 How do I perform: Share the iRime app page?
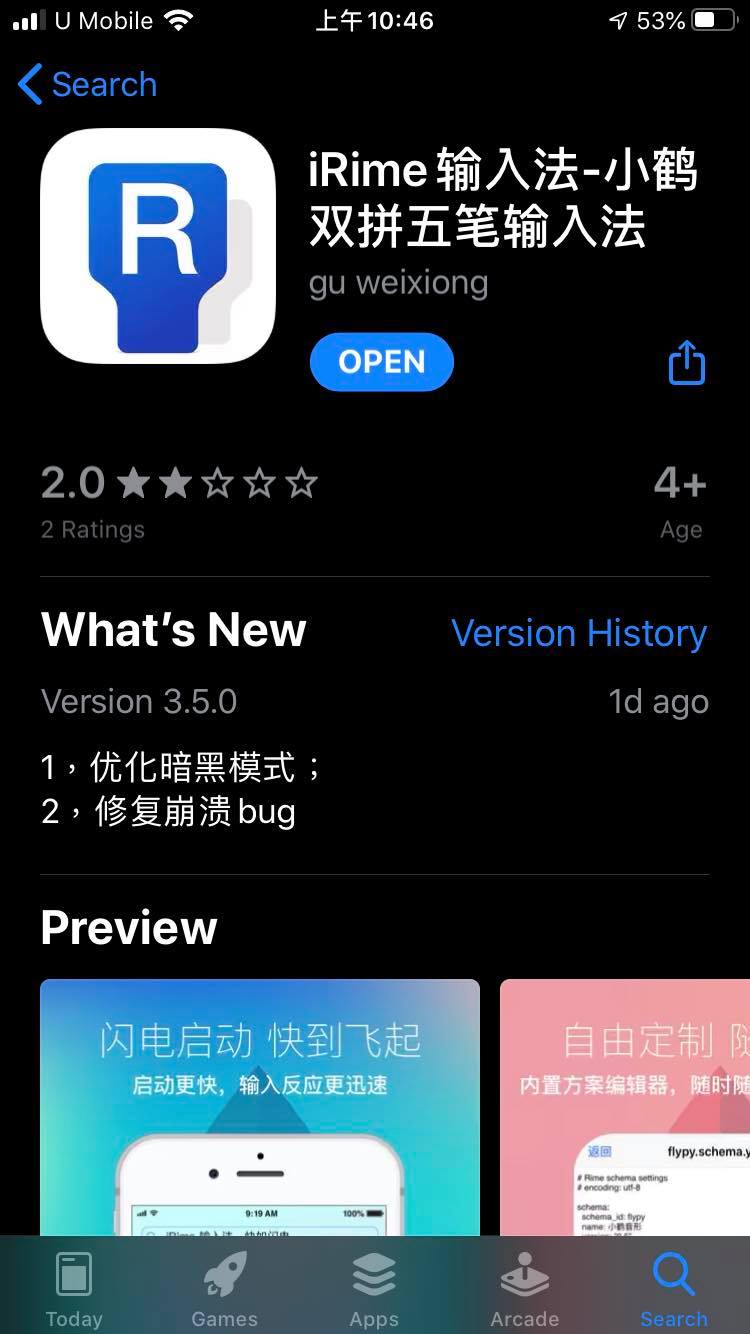point(686,362)
